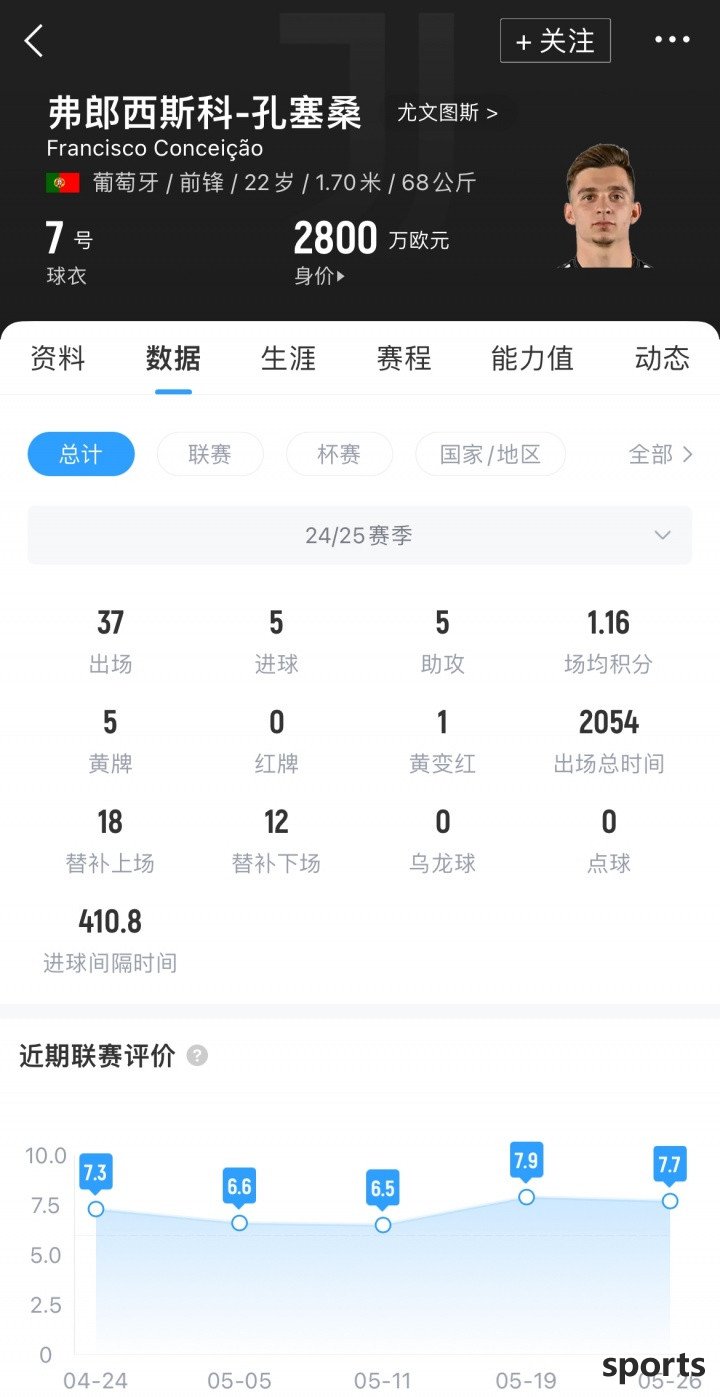The image size is (720, 1397).
Task: Go back using the top-left arrow
Action: 34,41
